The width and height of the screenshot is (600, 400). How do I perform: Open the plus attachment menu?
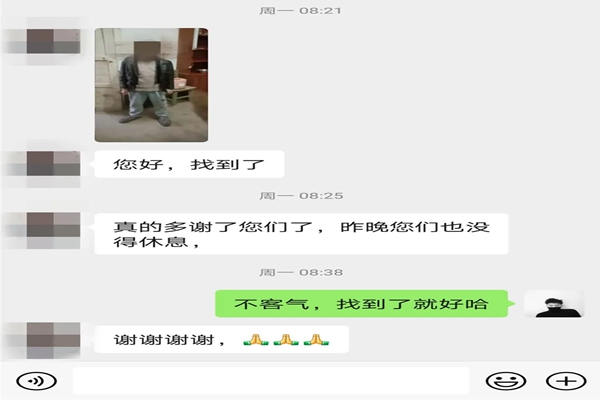[x=565, y=381]
